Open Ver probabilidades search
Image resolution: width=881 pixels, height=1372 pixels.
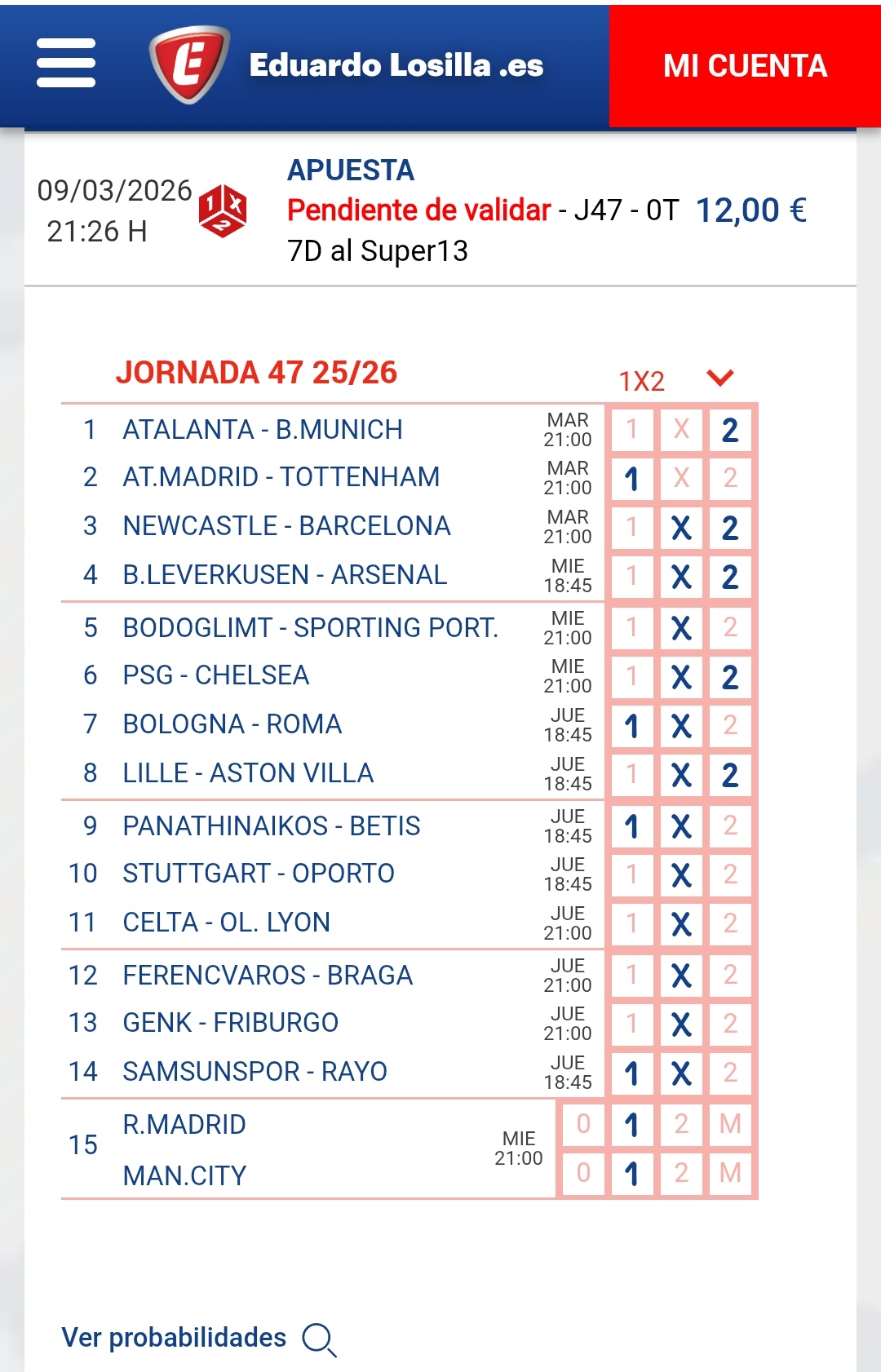click(319, 1339)
